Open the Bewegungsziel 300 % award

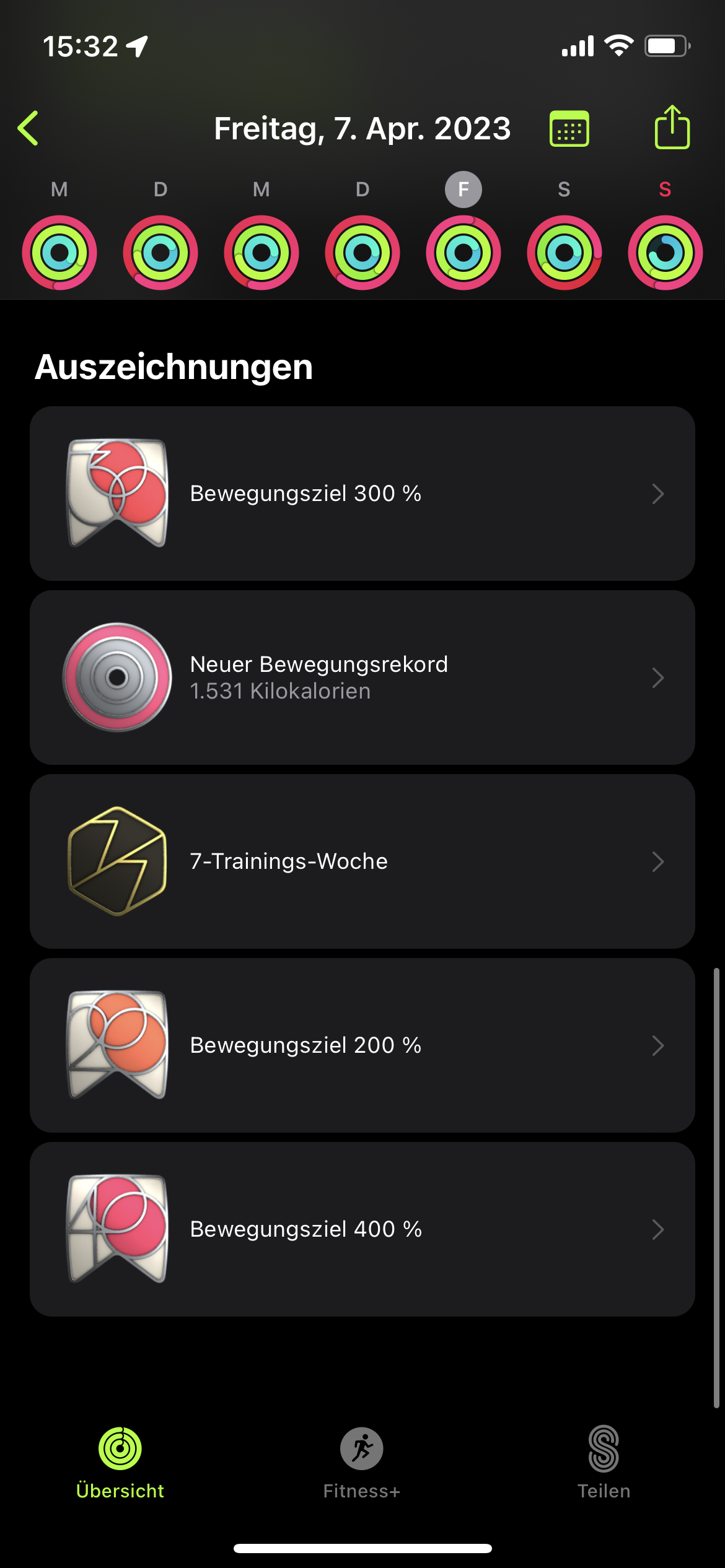tap(362, 494)
